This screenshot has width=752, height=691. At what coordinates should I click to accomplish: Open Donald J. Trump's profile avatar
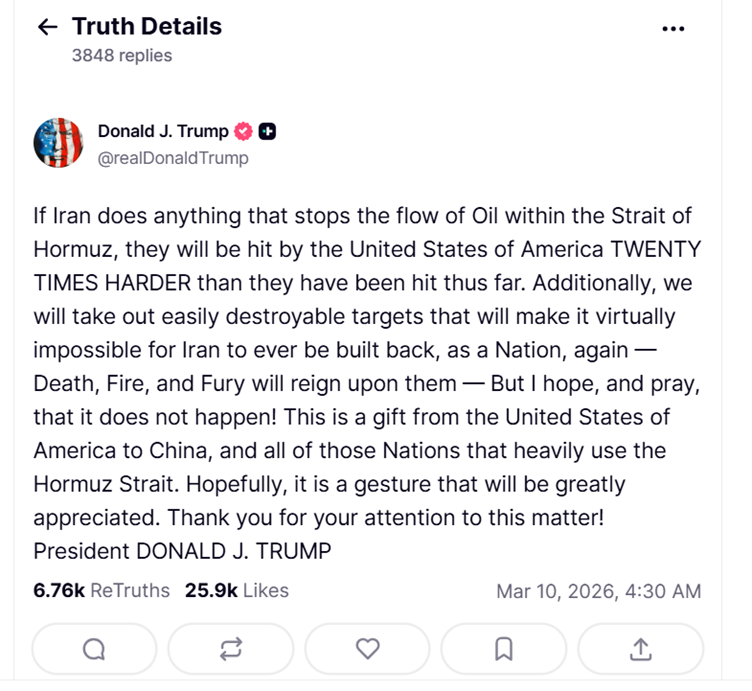pos(58,143)
